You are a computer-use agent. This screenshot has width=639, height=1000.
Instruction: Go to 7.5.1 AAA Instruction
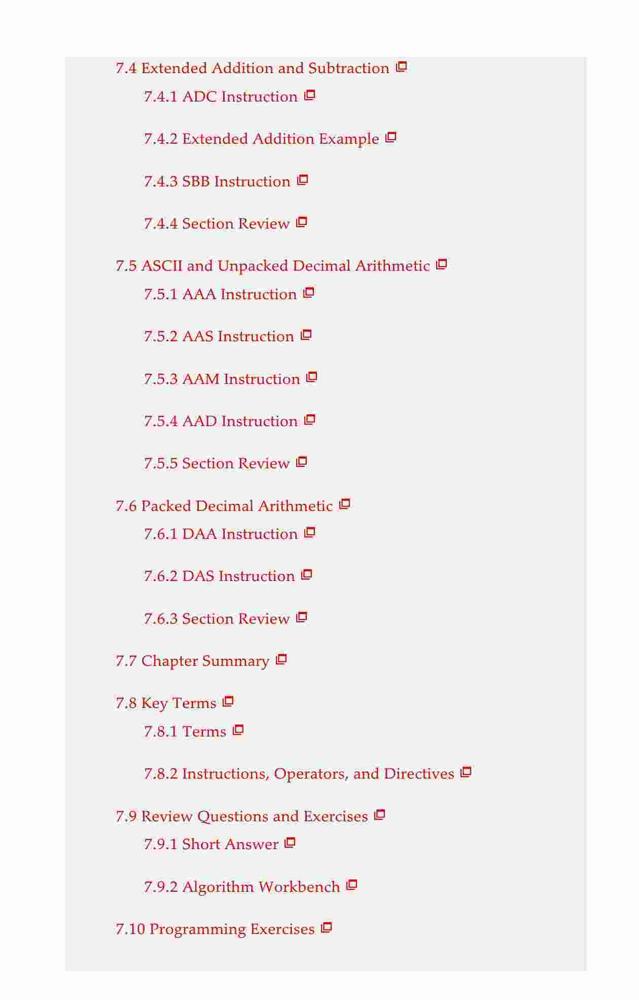click(x=220, y=295)
